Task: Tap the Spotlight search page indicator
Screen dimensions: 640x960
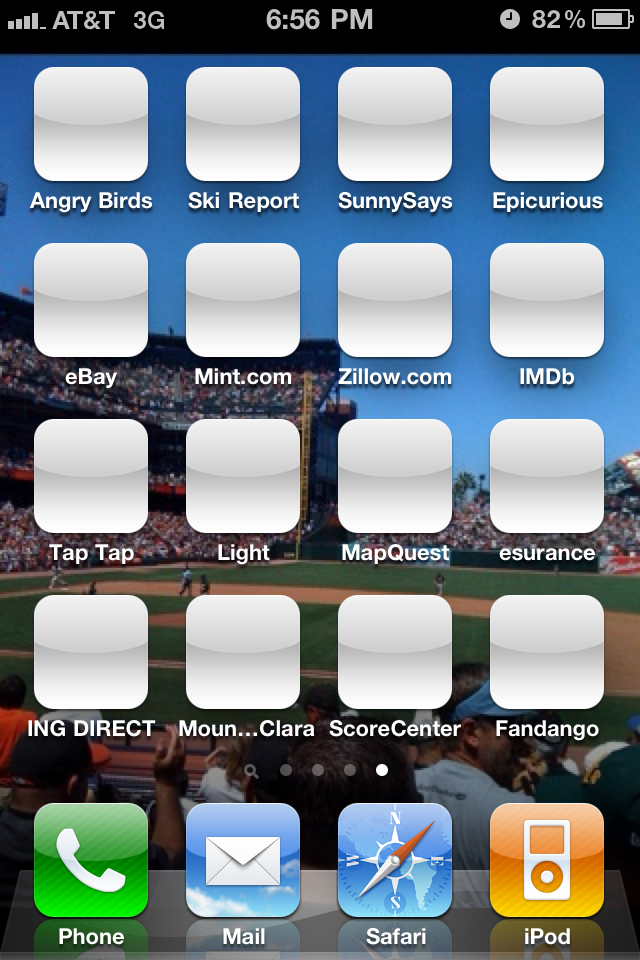Action: 251,771
